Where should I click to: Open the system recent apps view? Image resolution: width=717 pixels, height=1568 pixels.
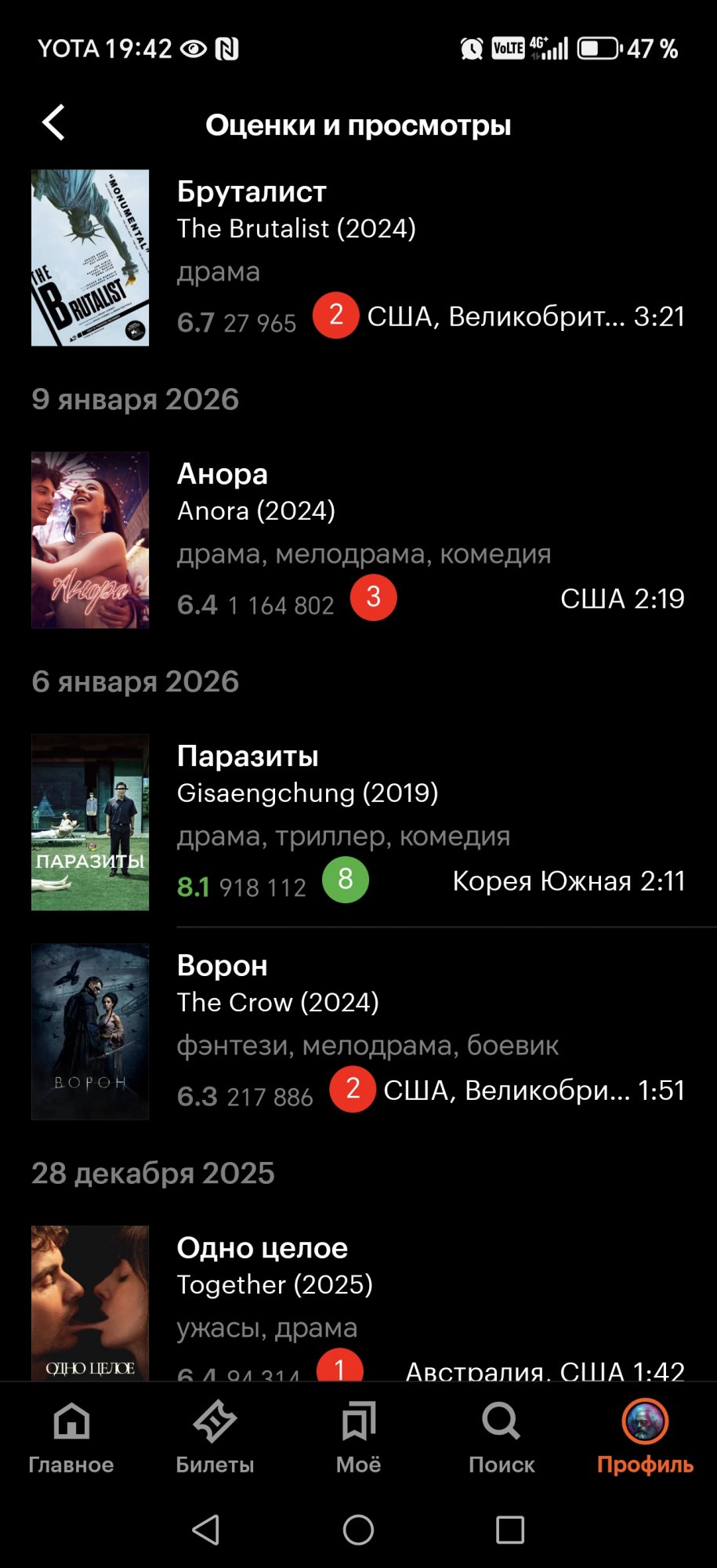coord(510,1529)
